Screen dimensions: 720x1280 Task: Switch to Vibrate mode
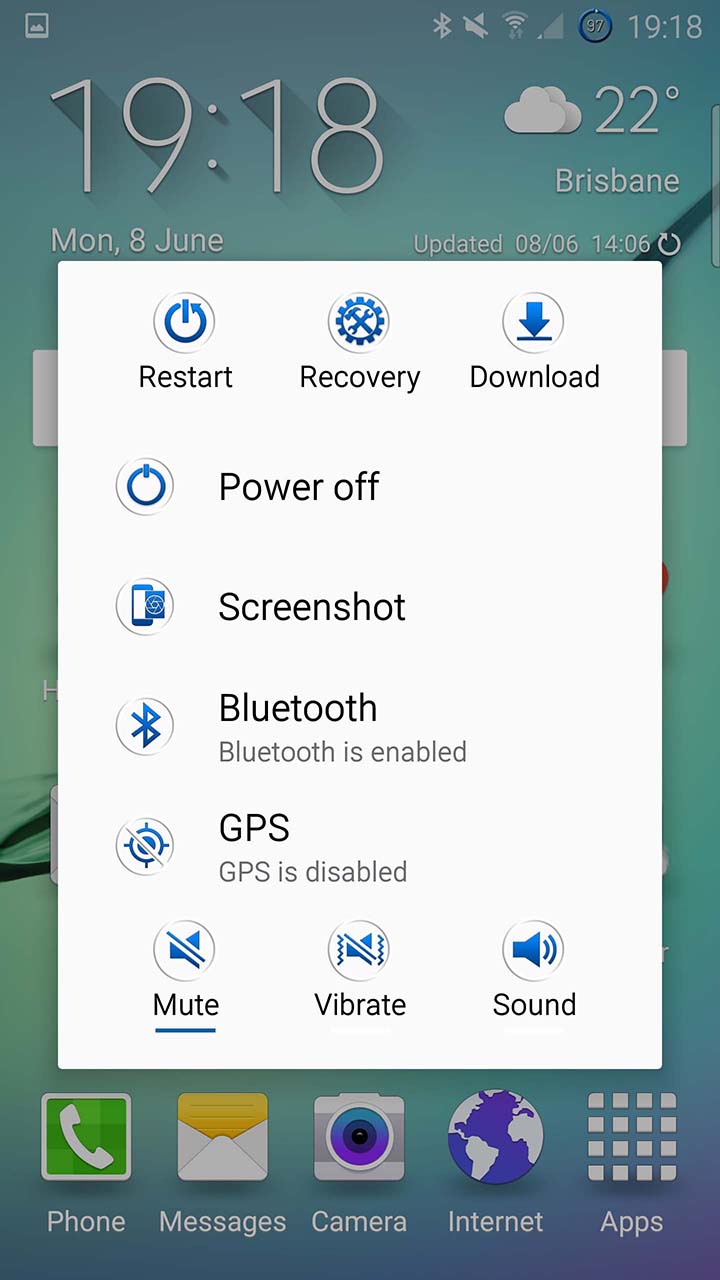point(359,972)
